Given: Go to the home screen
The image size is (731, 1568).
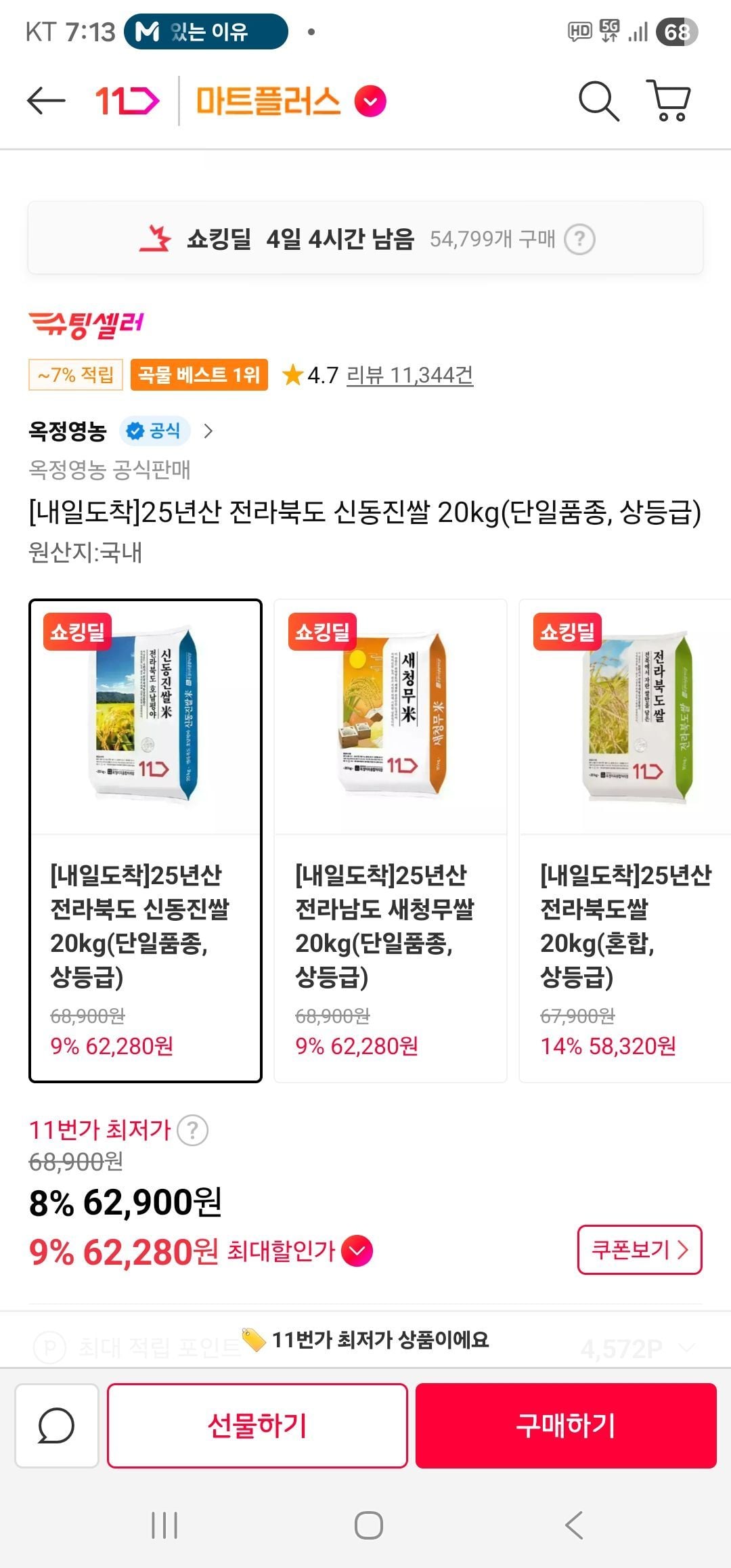Looking at the screenshot, I should coord(369,1525).
